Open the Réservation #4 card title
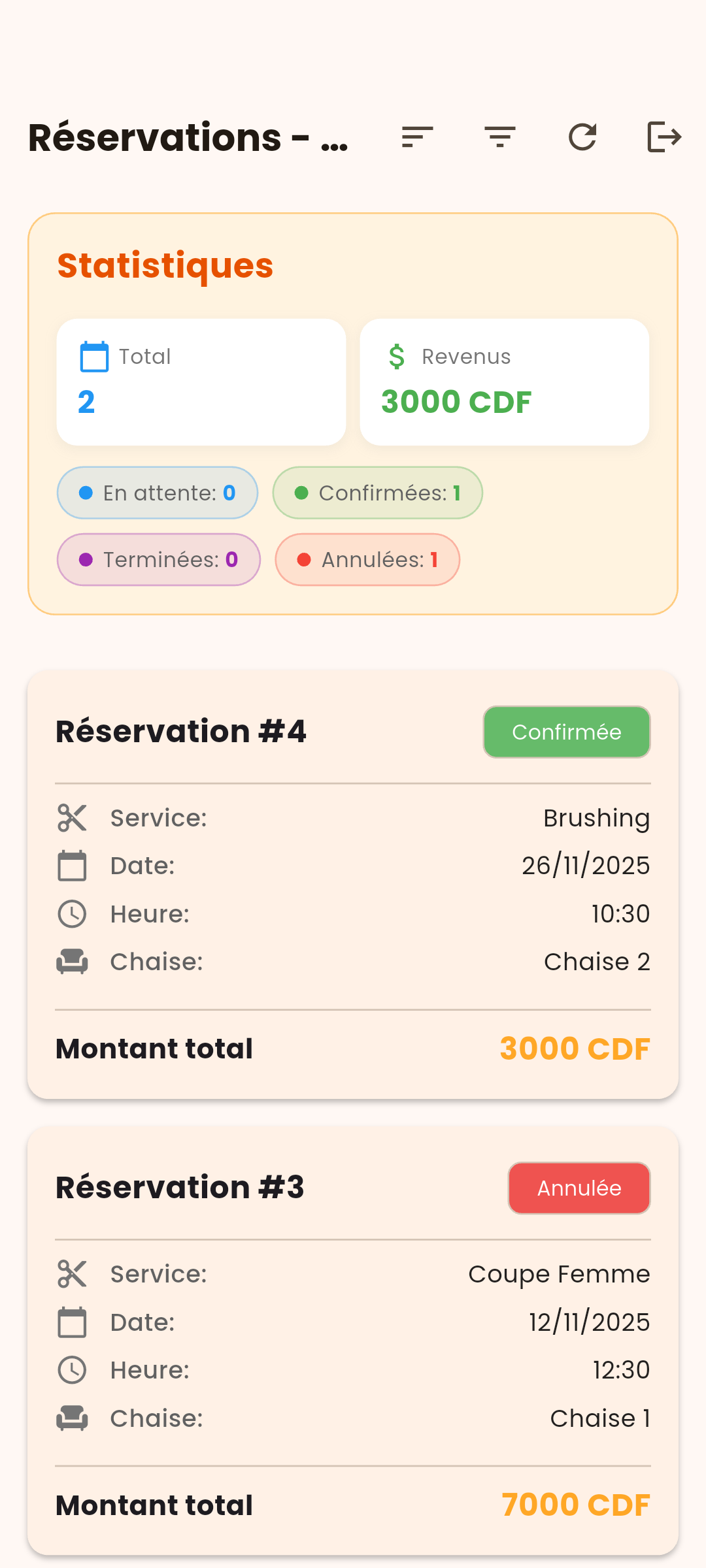This screenshot has width=706, height=1568. click(x=182, y=731)
